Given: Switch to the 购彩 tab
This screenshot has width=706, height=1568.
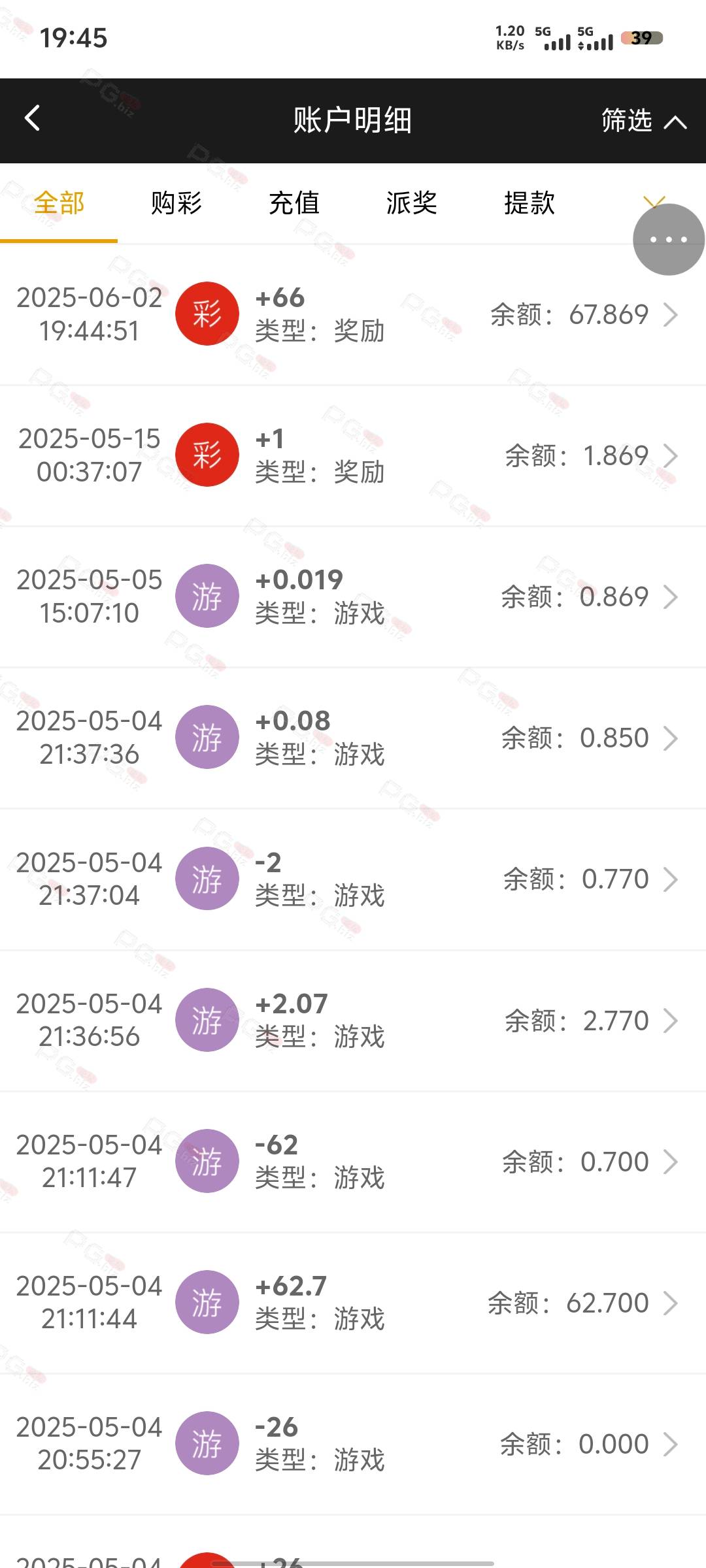Looking at the screenshot, I should pyautogui.click(x=176, y=203).
